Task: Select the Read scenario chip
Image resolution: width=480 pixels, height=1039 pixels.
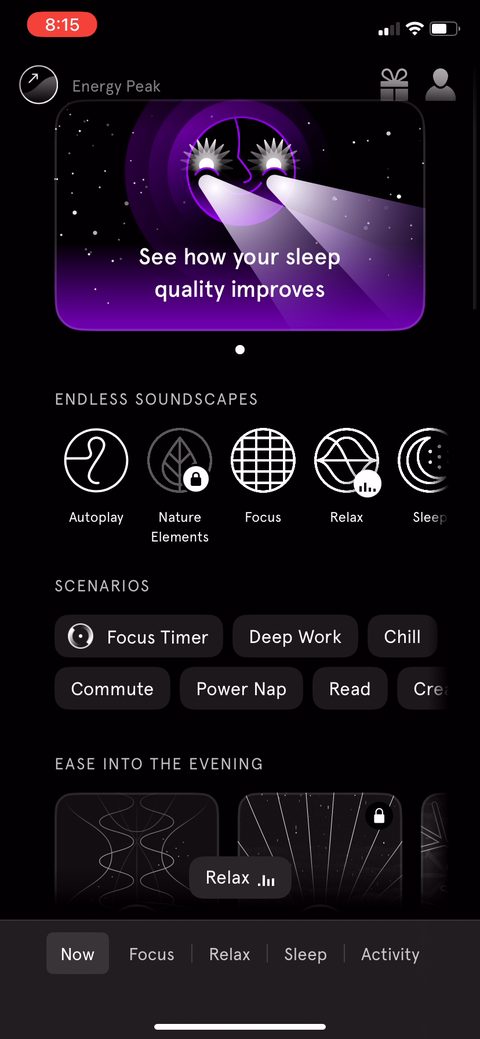Action: (x=349, y=688)
